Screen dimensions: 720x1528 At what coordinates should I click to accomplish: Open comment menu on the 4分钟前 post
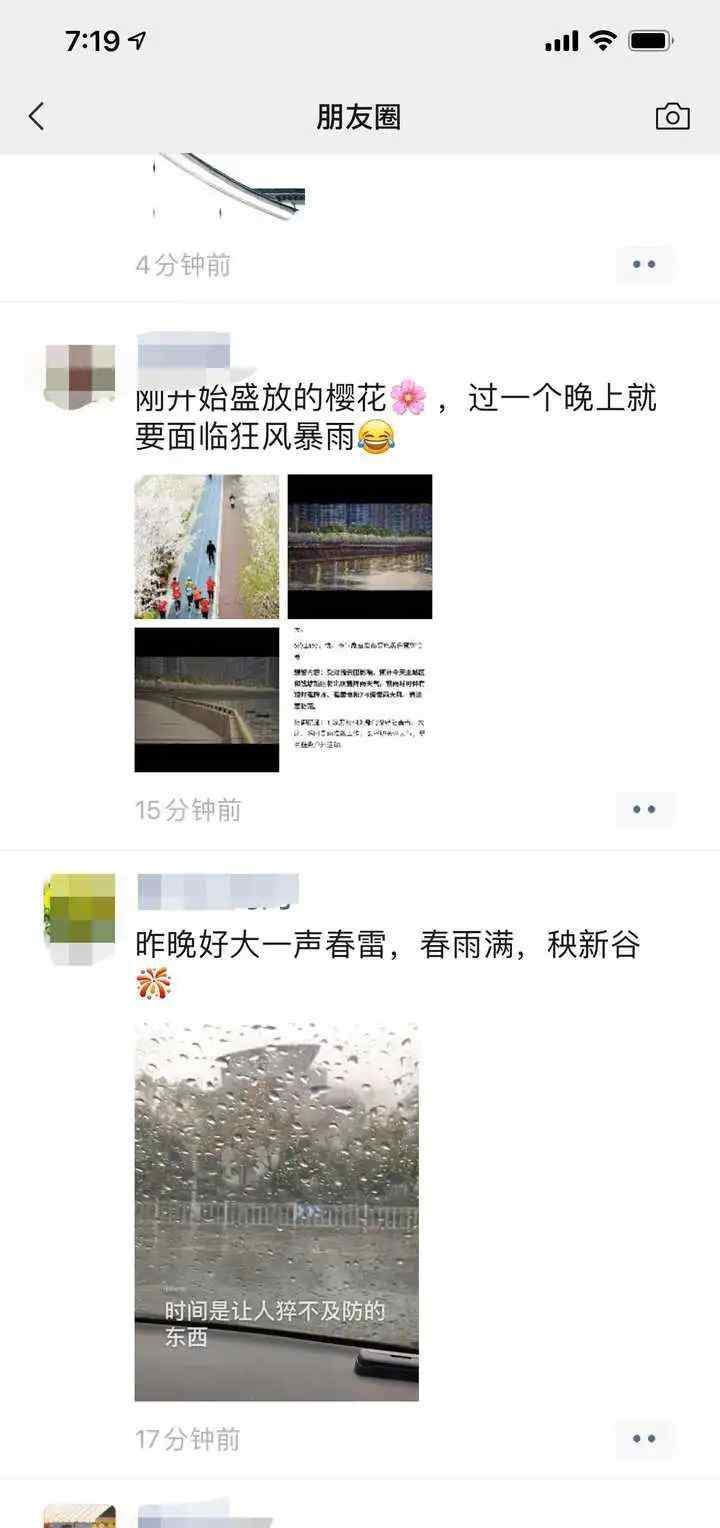(x=645, y=265)
